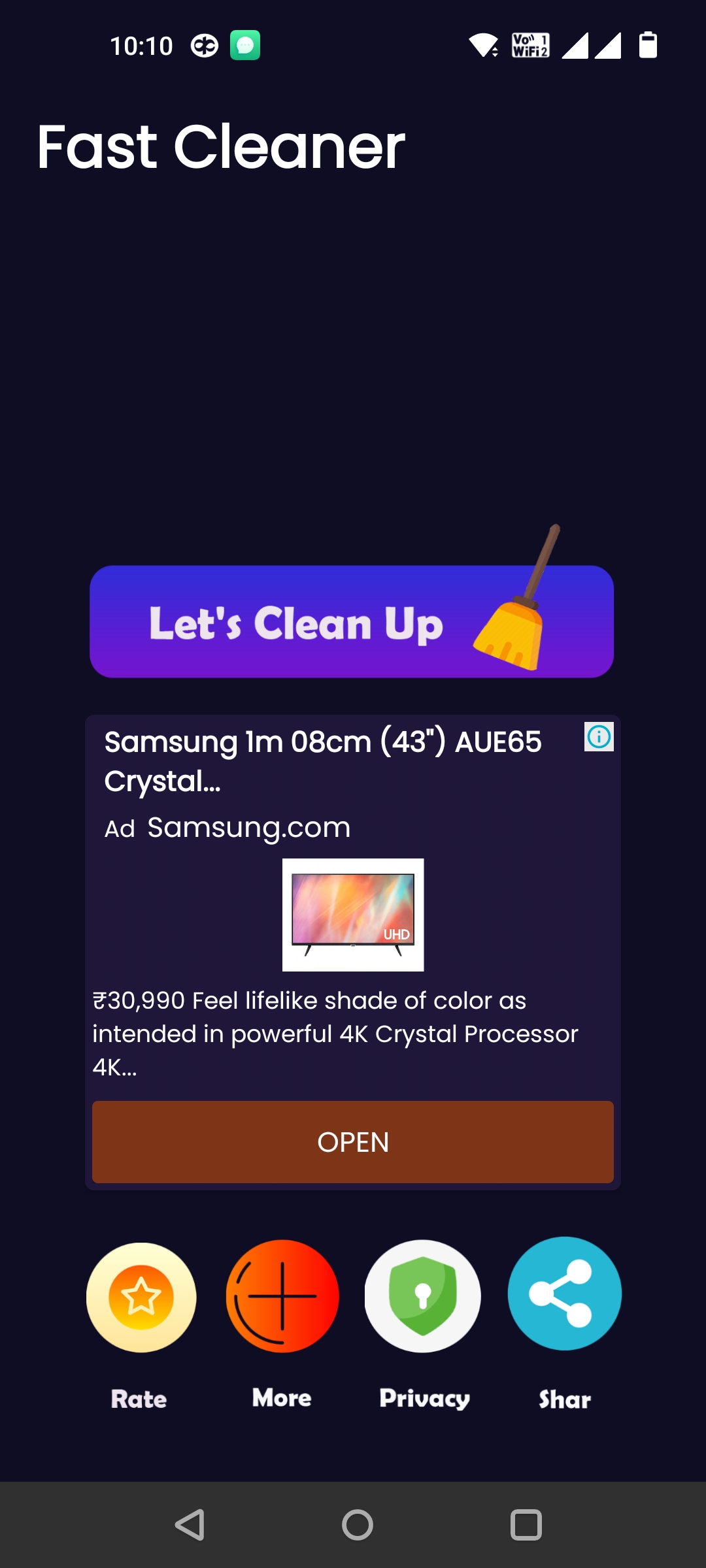
Task: Share the Fast Cleaner app
Action: pos(564,1294)
